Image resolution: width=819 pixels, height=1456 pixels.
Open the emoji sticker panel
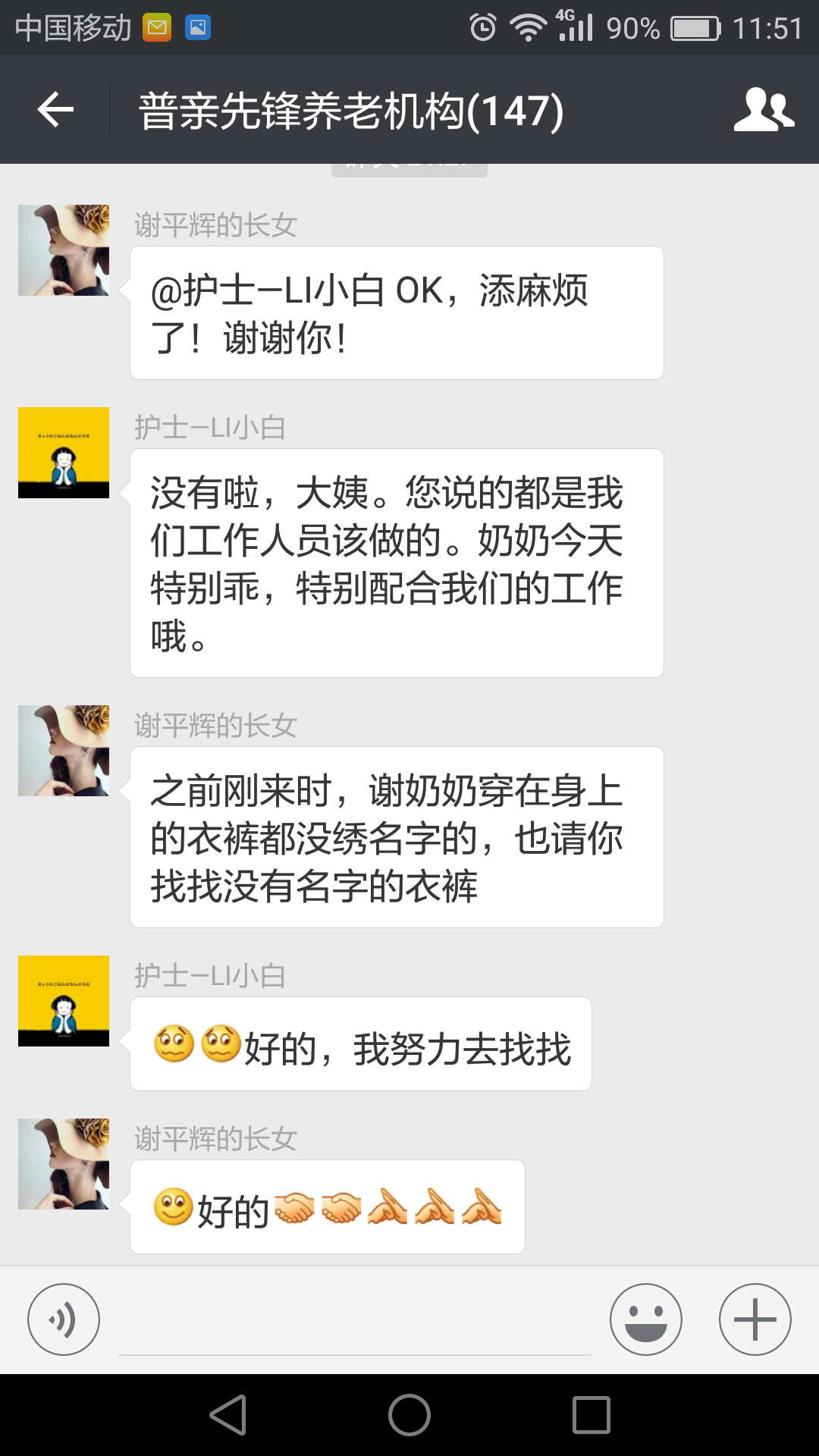[x=645, y=1319]
